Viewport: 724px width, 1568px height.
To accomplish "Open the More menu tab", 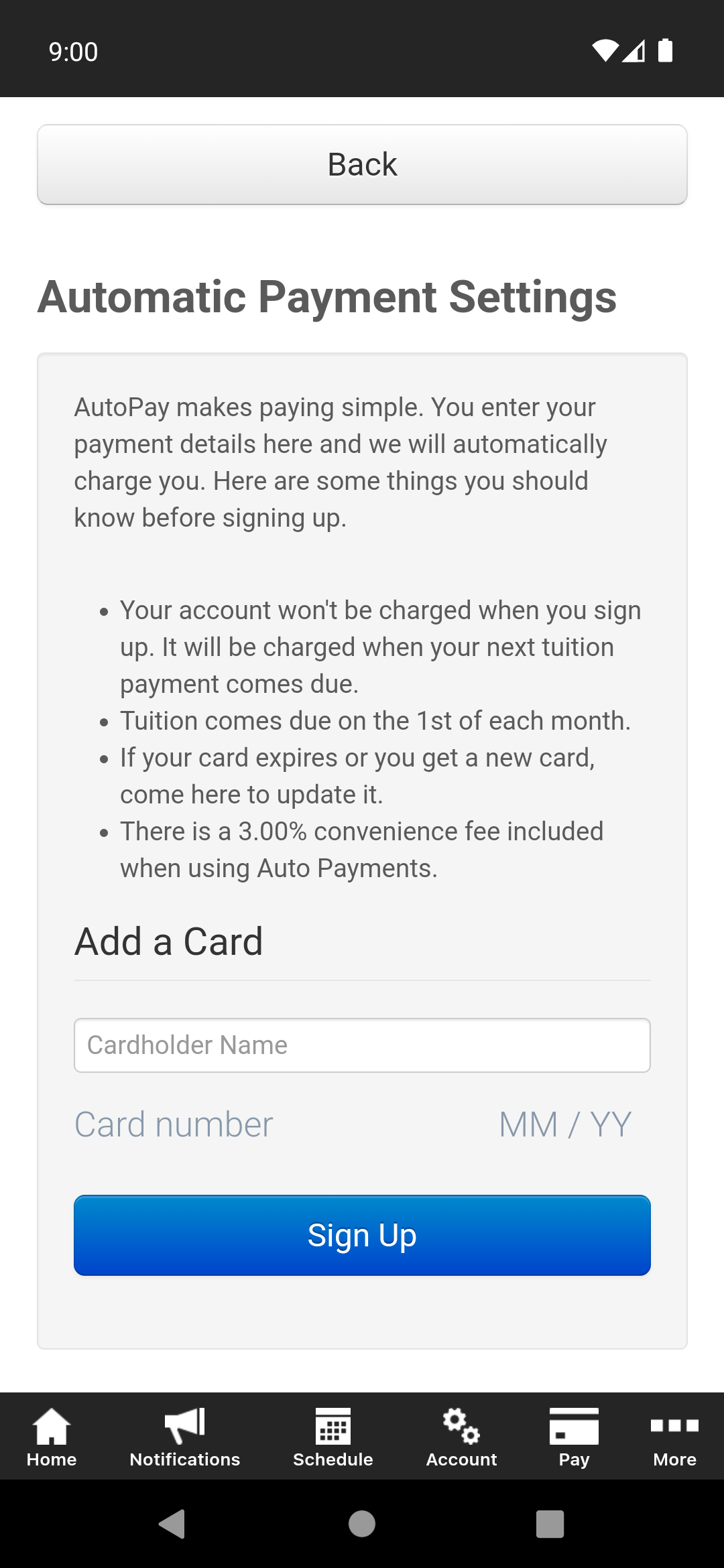I will click(x=675, y=1437).
